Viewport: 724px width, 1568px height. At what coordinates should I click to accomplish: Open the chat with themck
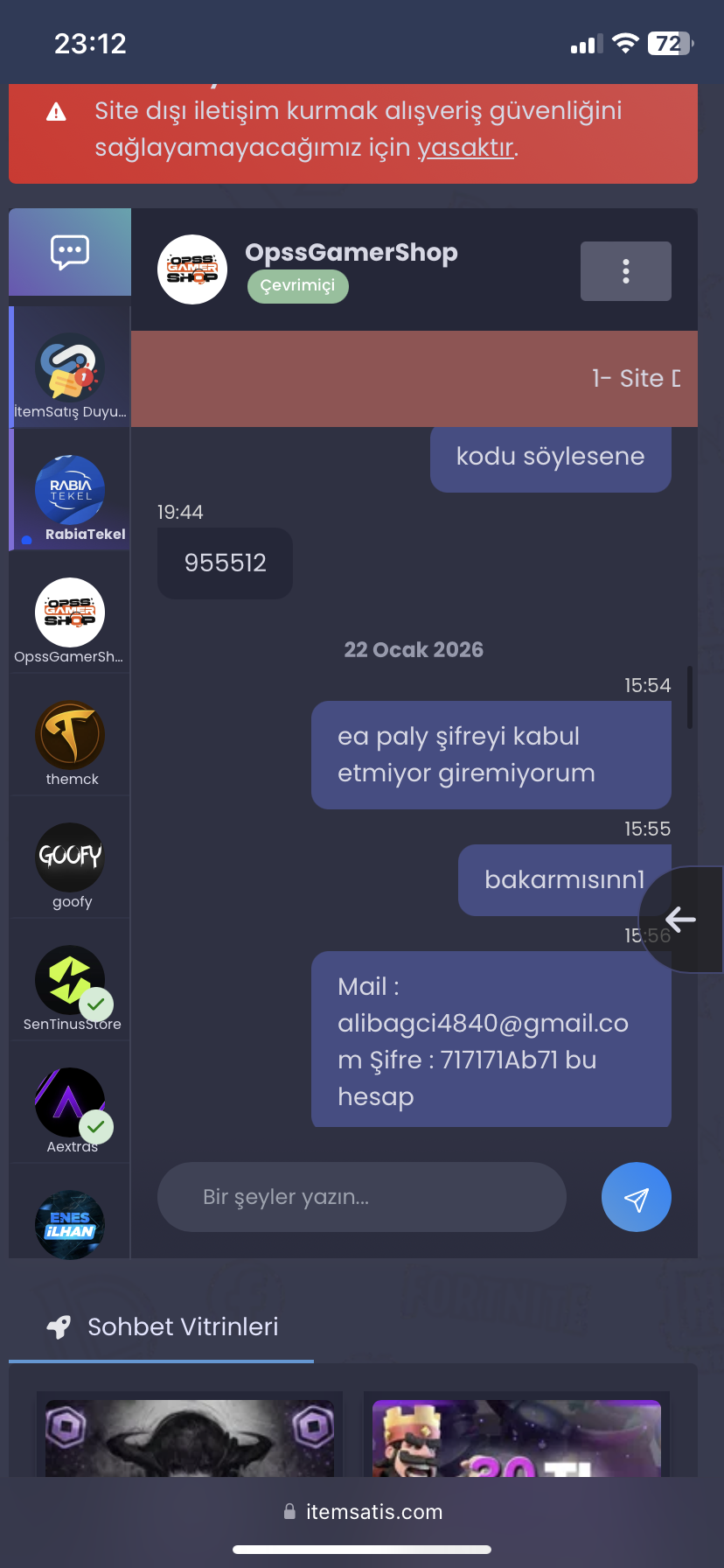pos(70,744)
